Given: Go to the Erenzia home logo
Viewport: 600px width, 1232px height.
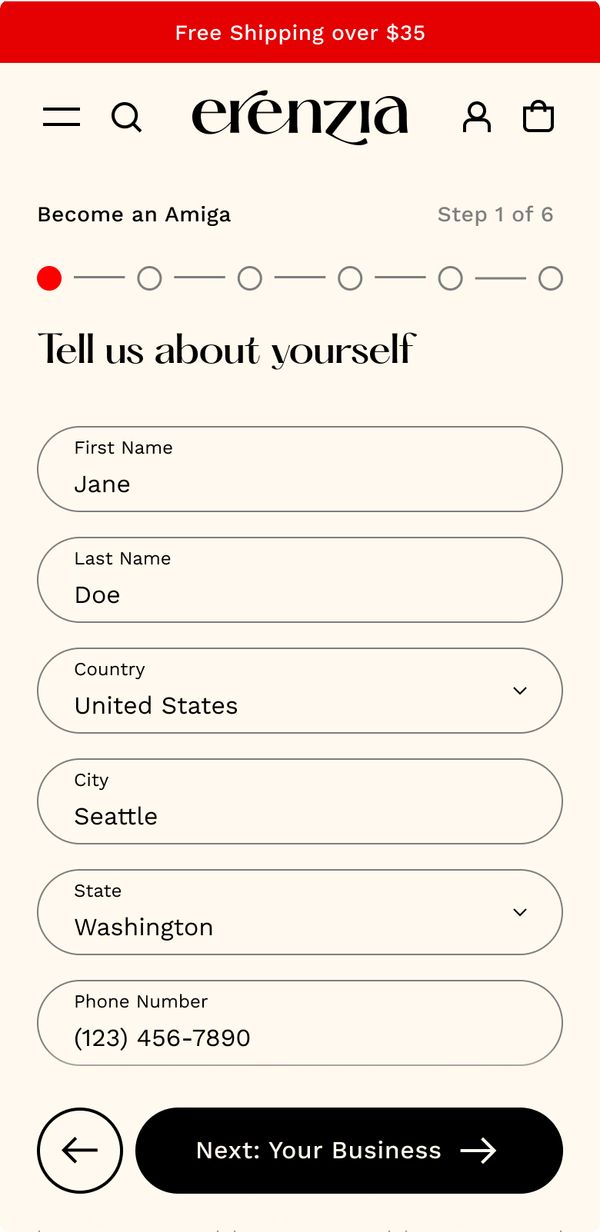Looking at the screenshot, I should [x=300, y=117].
